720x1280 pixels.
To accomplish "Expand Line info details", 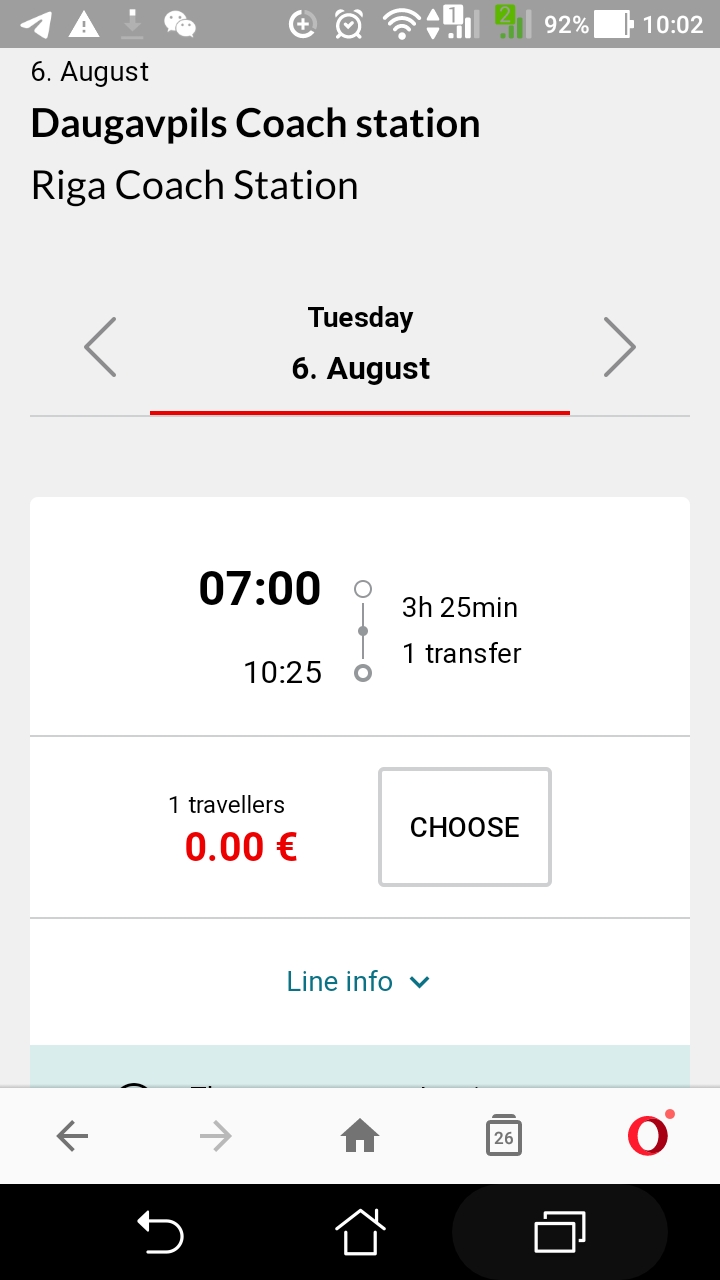I will point(358,982).
